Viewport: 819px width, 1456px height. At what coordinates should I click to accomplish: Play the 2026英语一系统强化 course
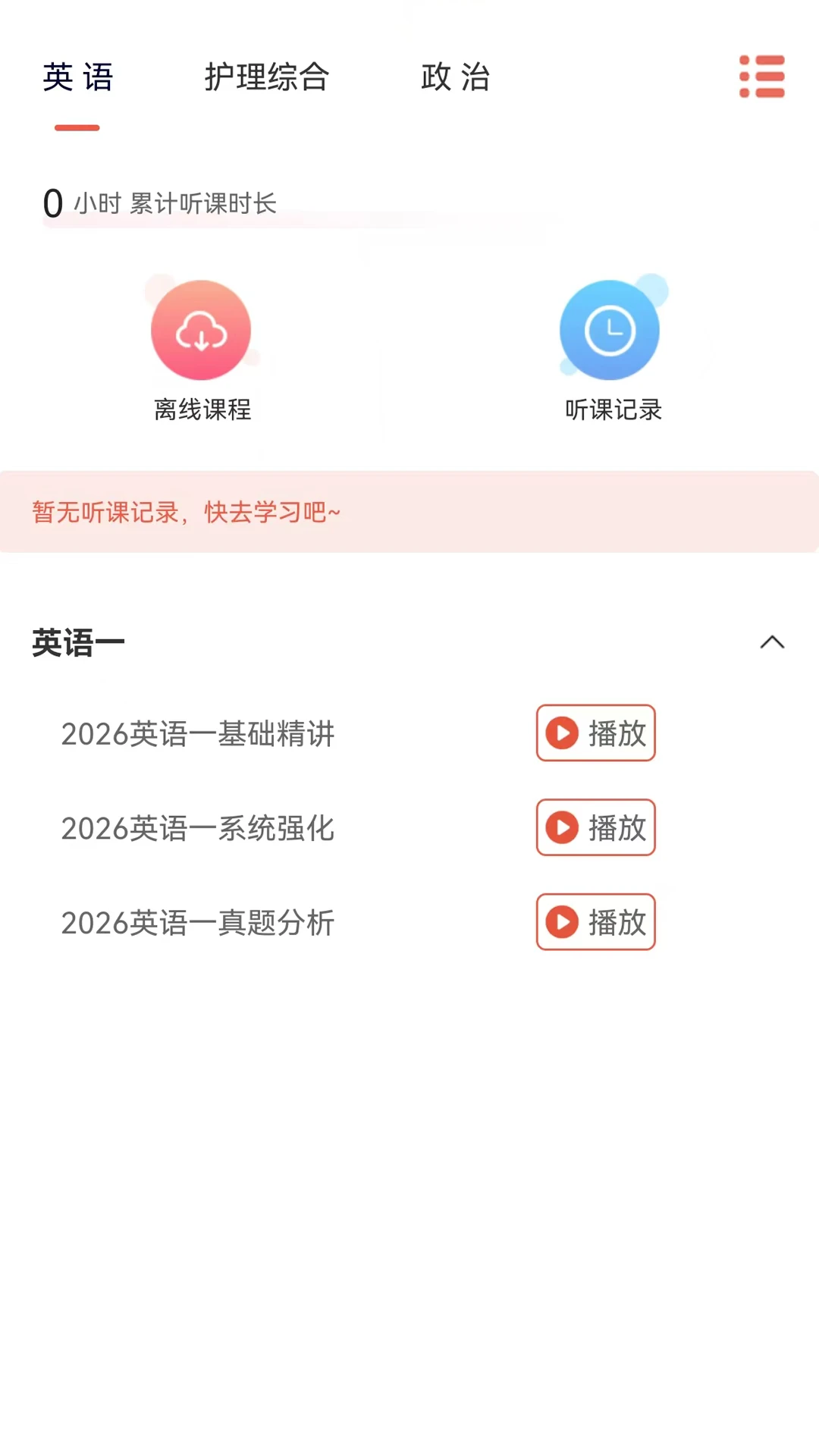[595, 828]
